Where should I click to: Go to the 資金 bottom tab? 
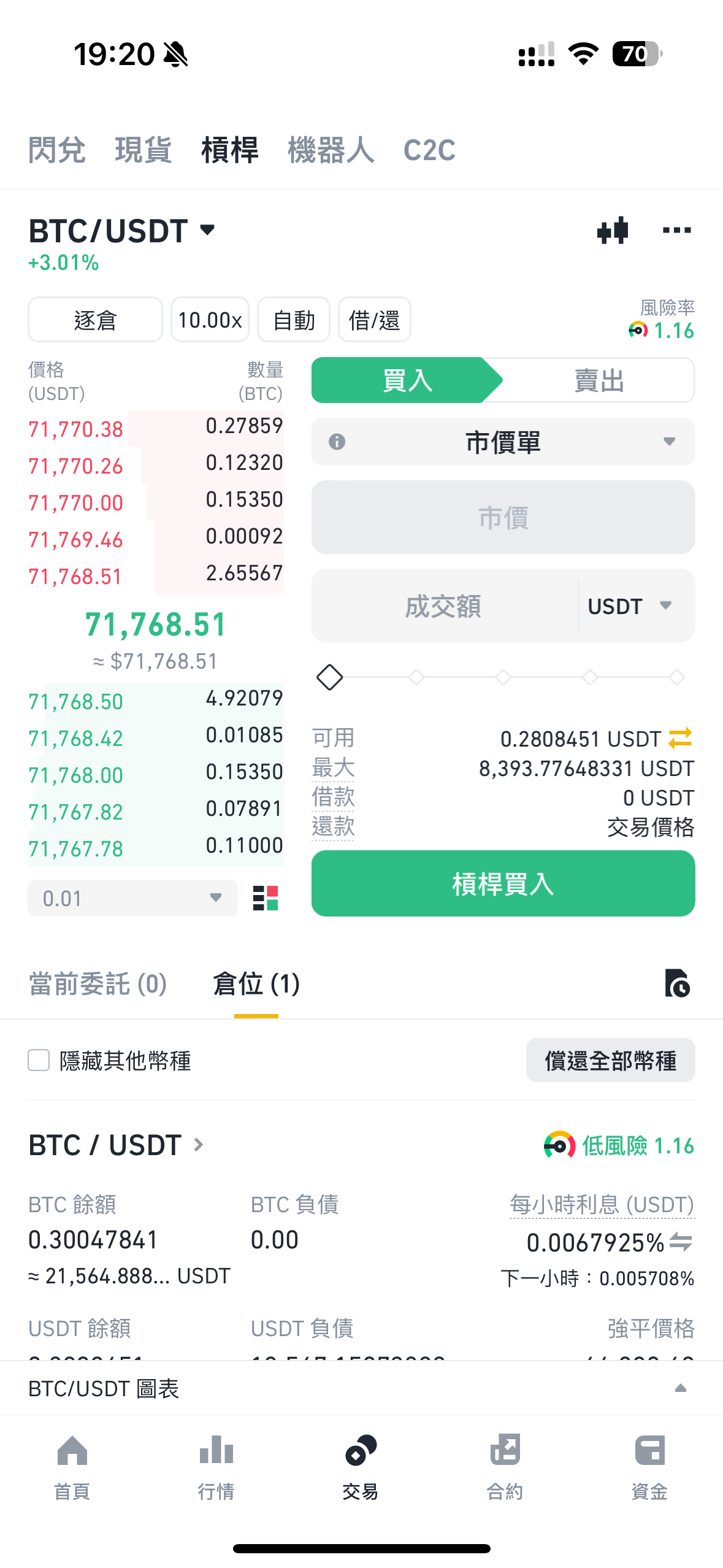649,1467
